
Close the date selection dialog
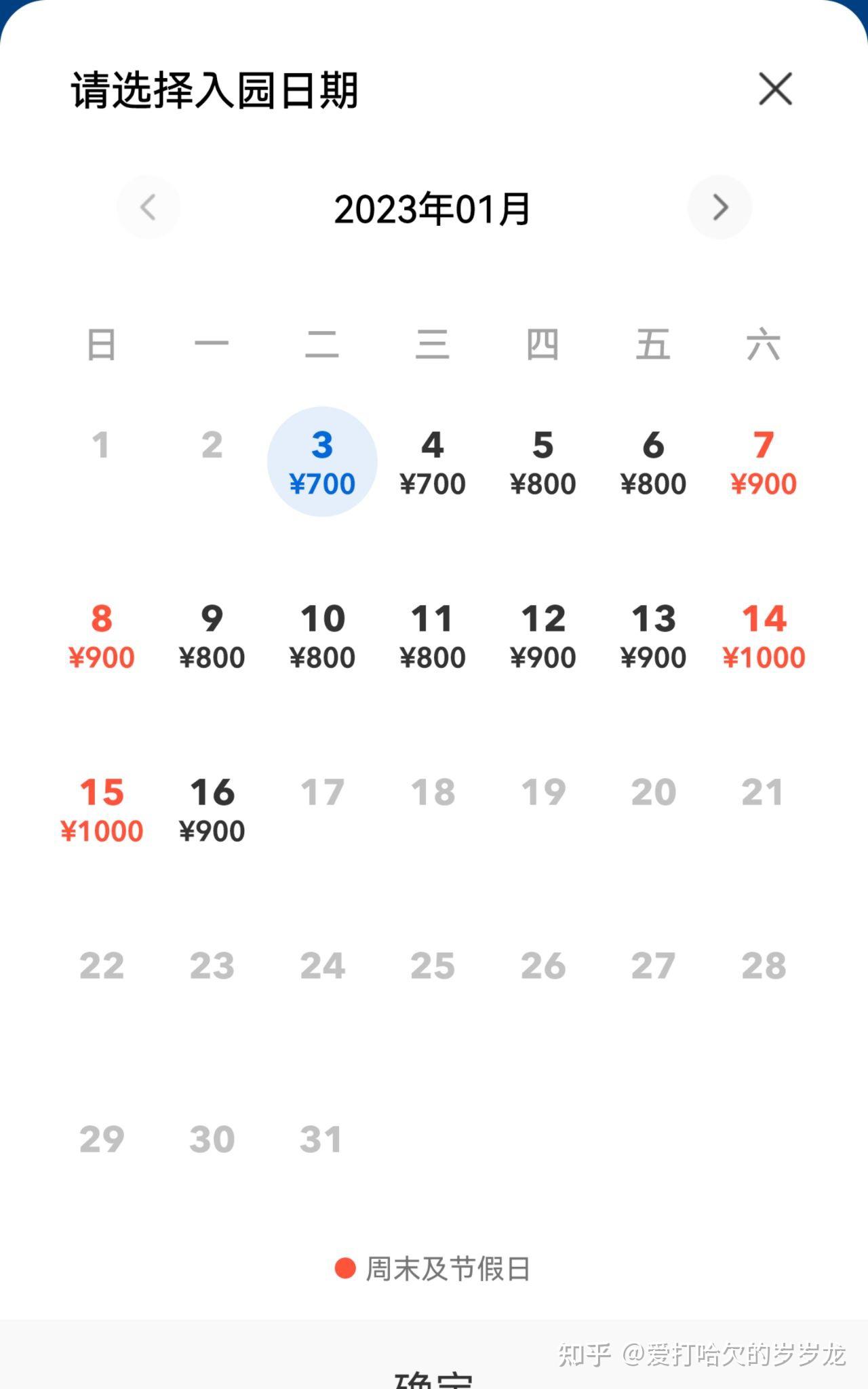pos(775,89)
